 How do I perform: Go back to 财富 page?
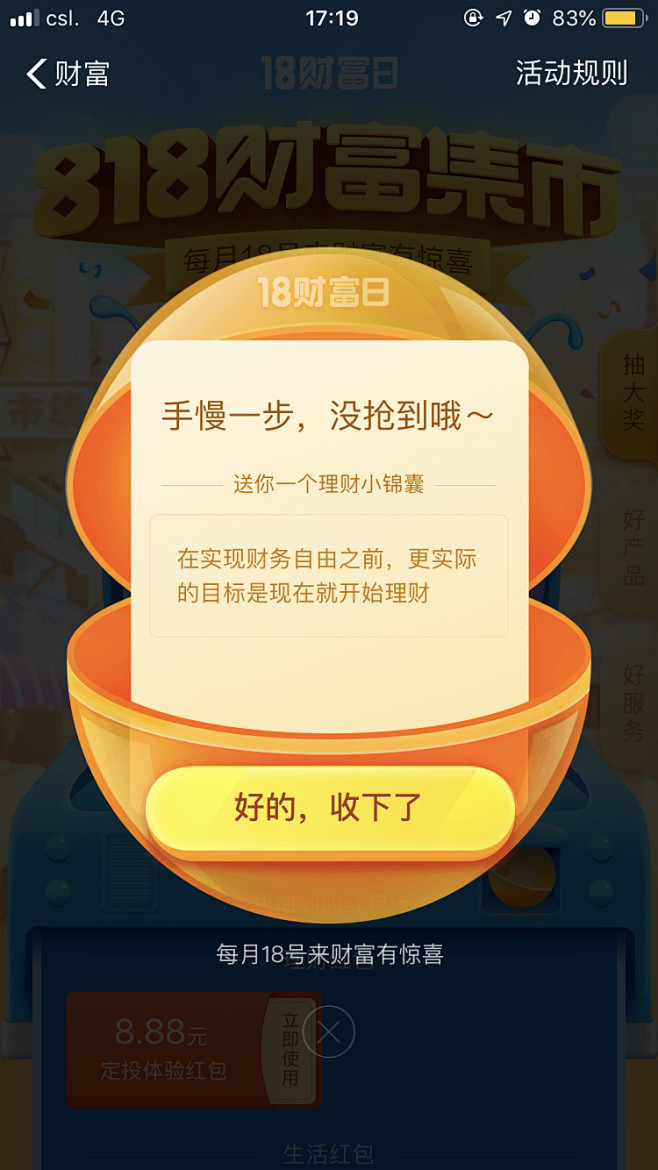point(67,74)
